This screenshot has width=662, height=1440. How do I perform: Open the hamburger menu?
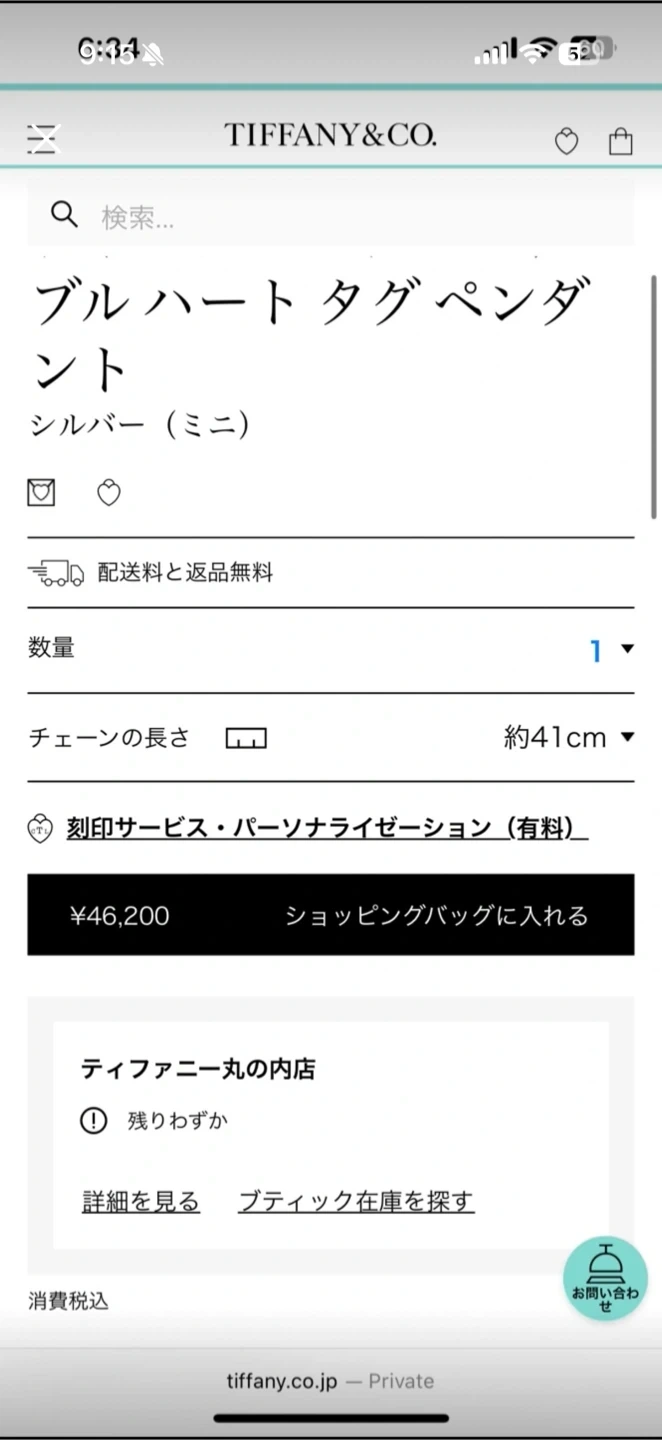tap(43, 138)
